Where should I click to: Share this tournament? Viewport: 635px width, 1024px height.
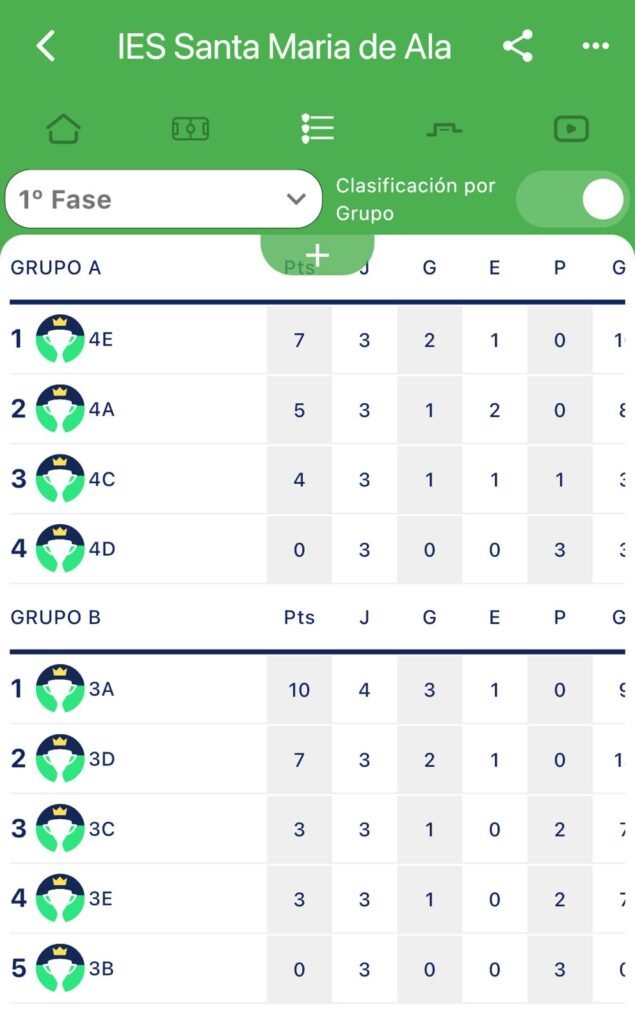[x=517, y=46]
